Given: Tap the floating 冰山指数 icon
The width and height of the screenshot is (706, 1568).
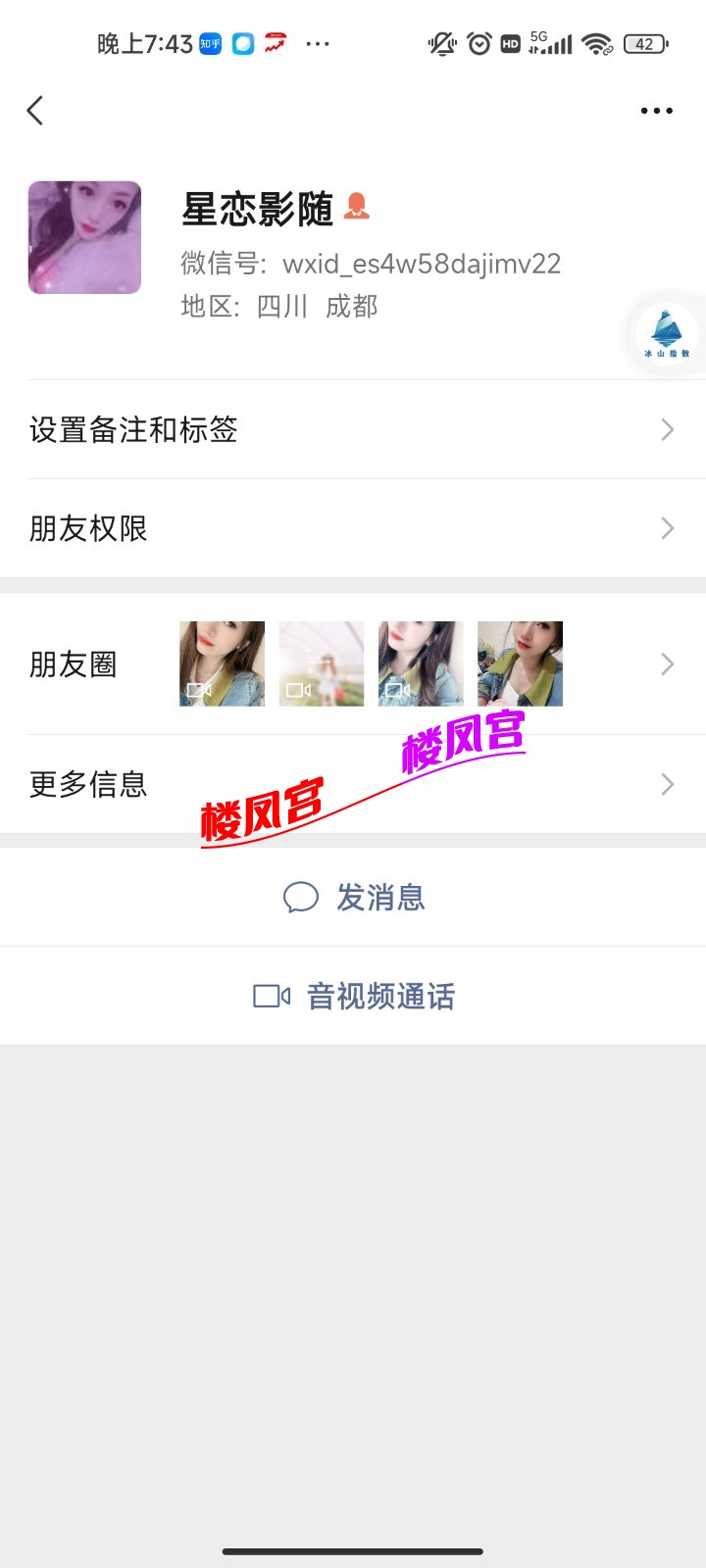Looking at the screenshot, I should (666, 334).
